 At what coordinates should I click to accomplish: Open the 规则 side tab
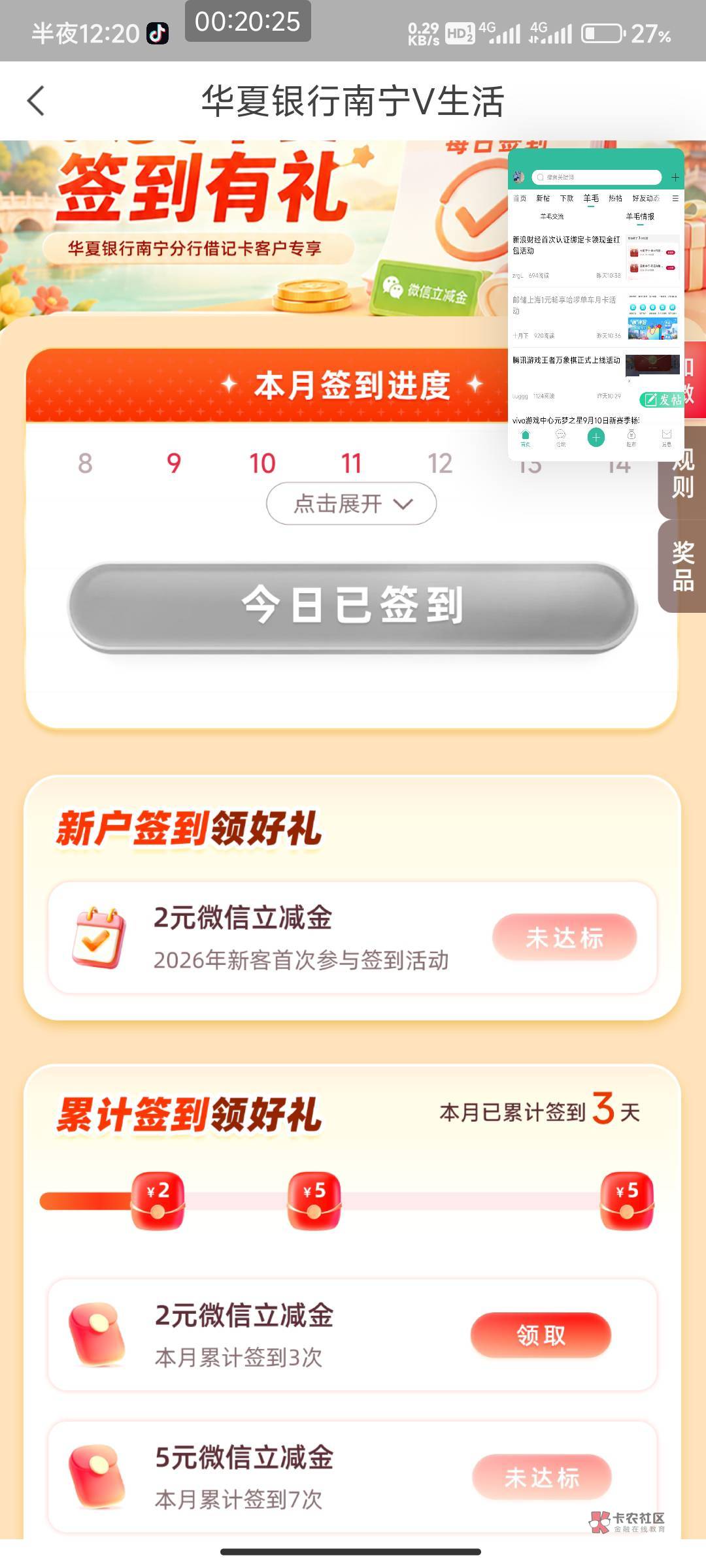[682, 473]
